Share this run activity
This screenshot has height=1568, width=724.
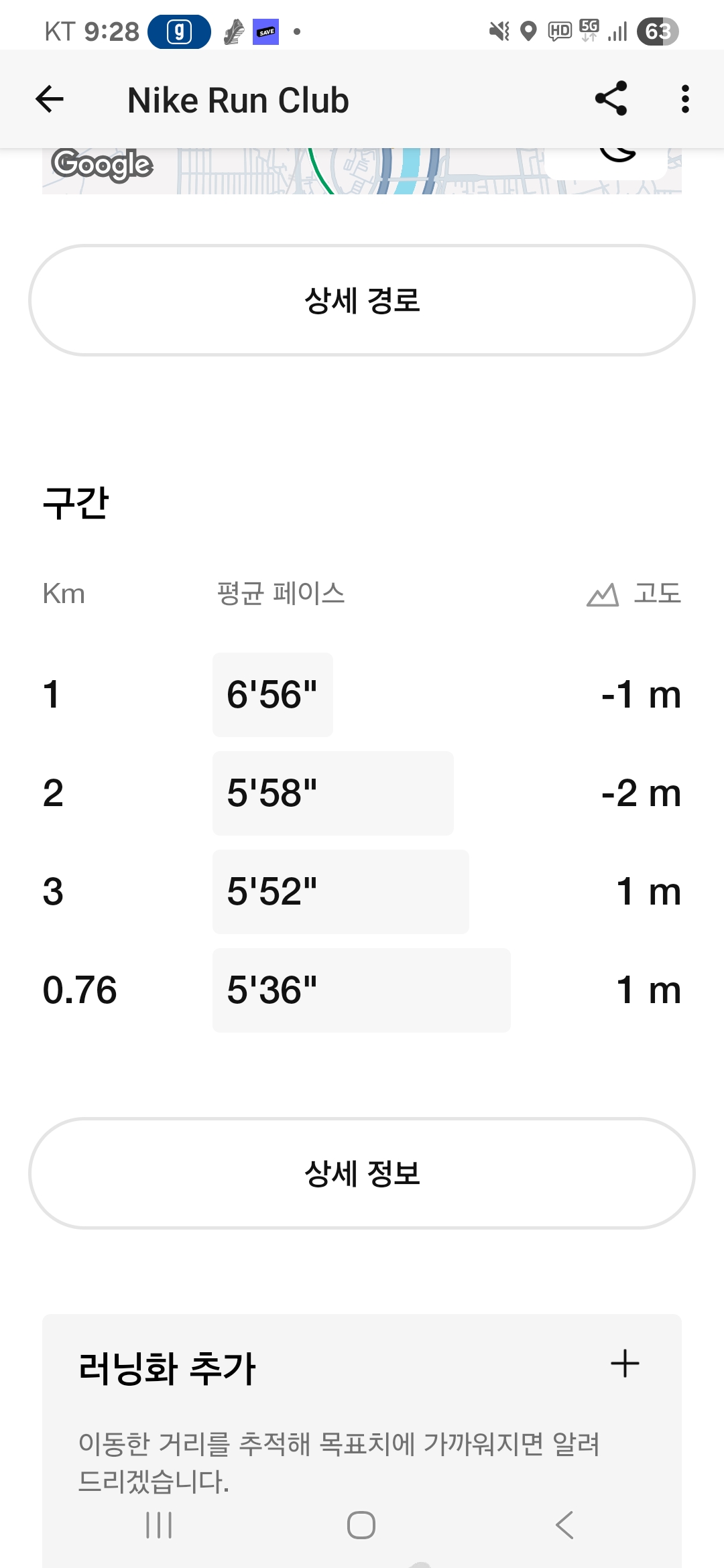(x=611, y=99)
